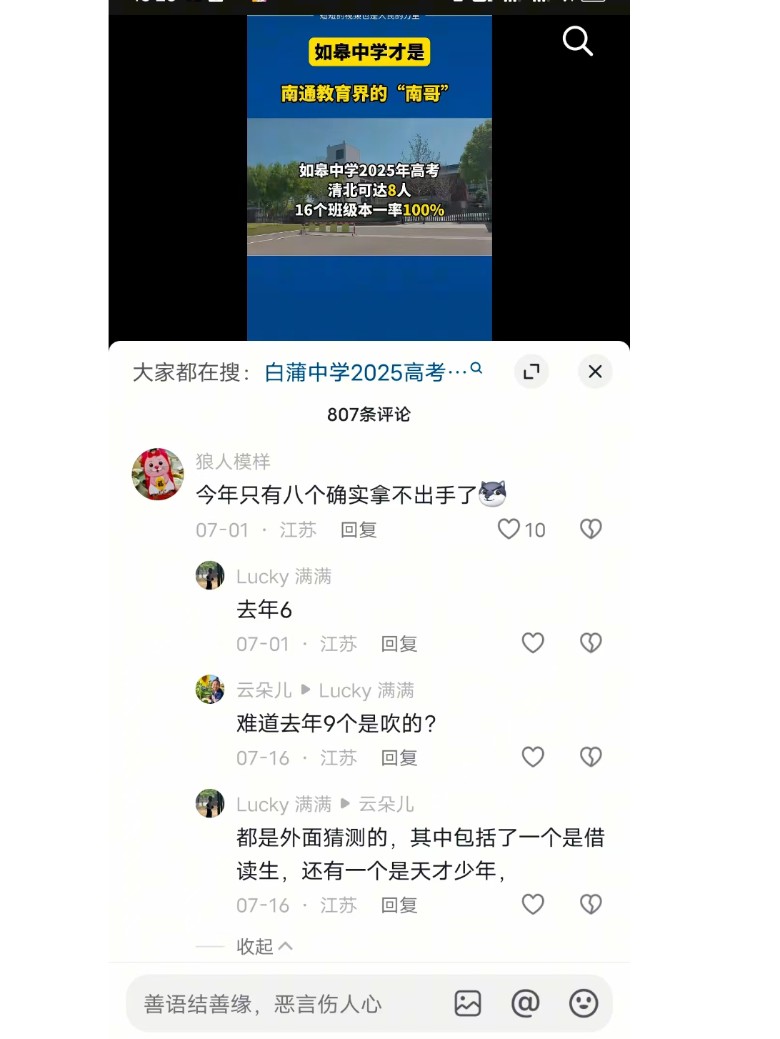Open 狼人模样's profile avatar
The width and height of the screenshot is (780, 1039).
(x=158, y=474)
